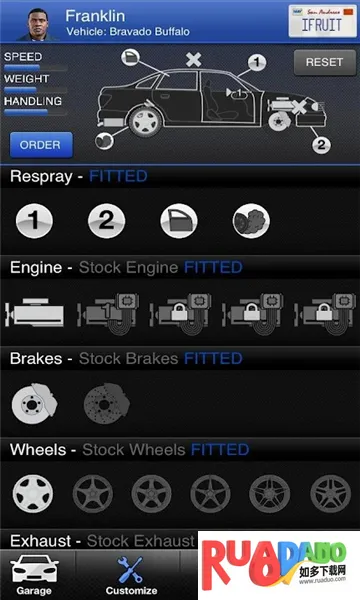Switch to the Garage tab
Viewport: 360px width, 600px height.
[34, 576]
